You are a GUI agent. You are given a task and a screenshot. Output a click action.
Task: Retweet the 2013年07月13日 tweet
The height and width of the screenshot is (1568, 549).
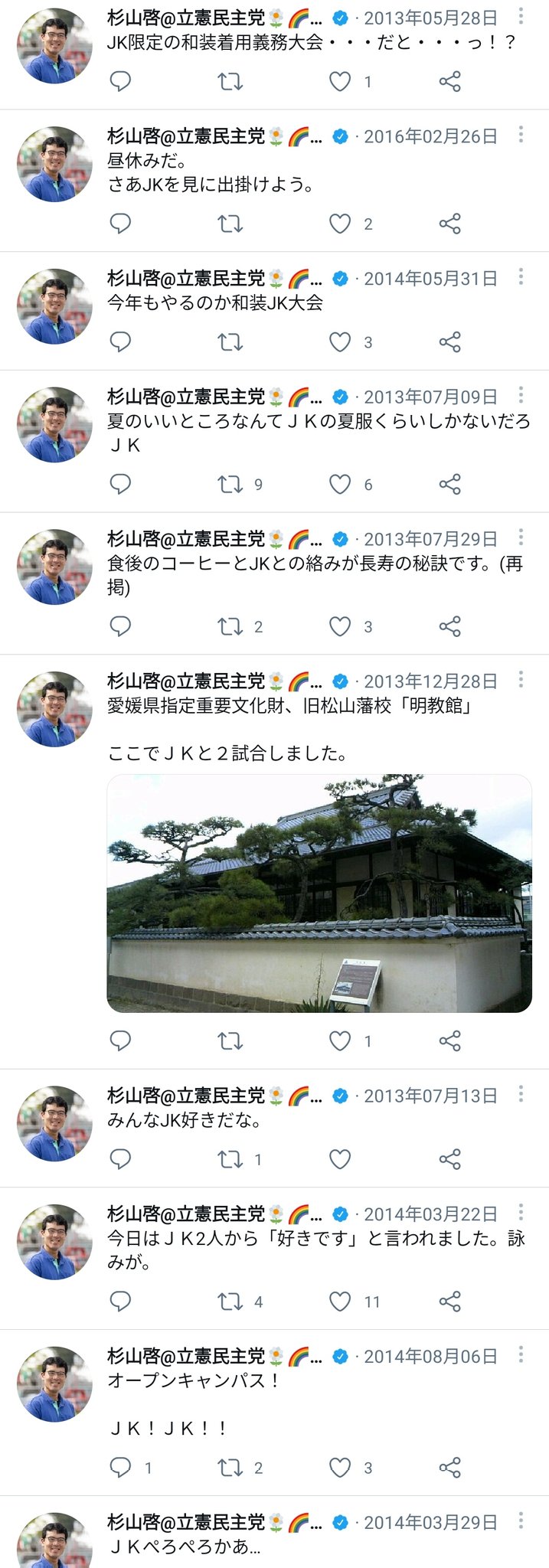click(230, 1159)
